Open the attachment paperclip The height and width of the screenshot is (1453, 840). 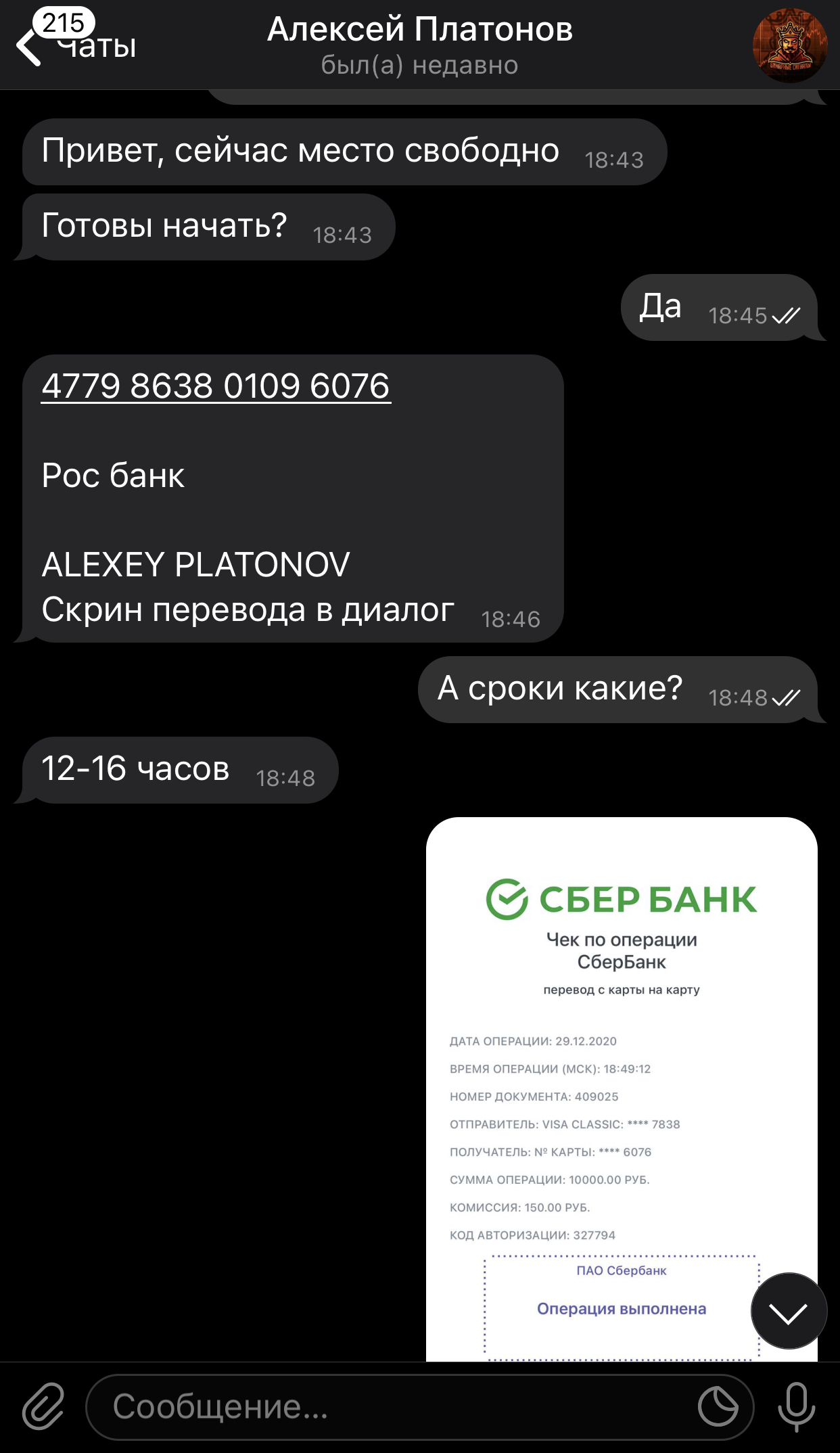pyautogui.click(x=43, y=1406)
